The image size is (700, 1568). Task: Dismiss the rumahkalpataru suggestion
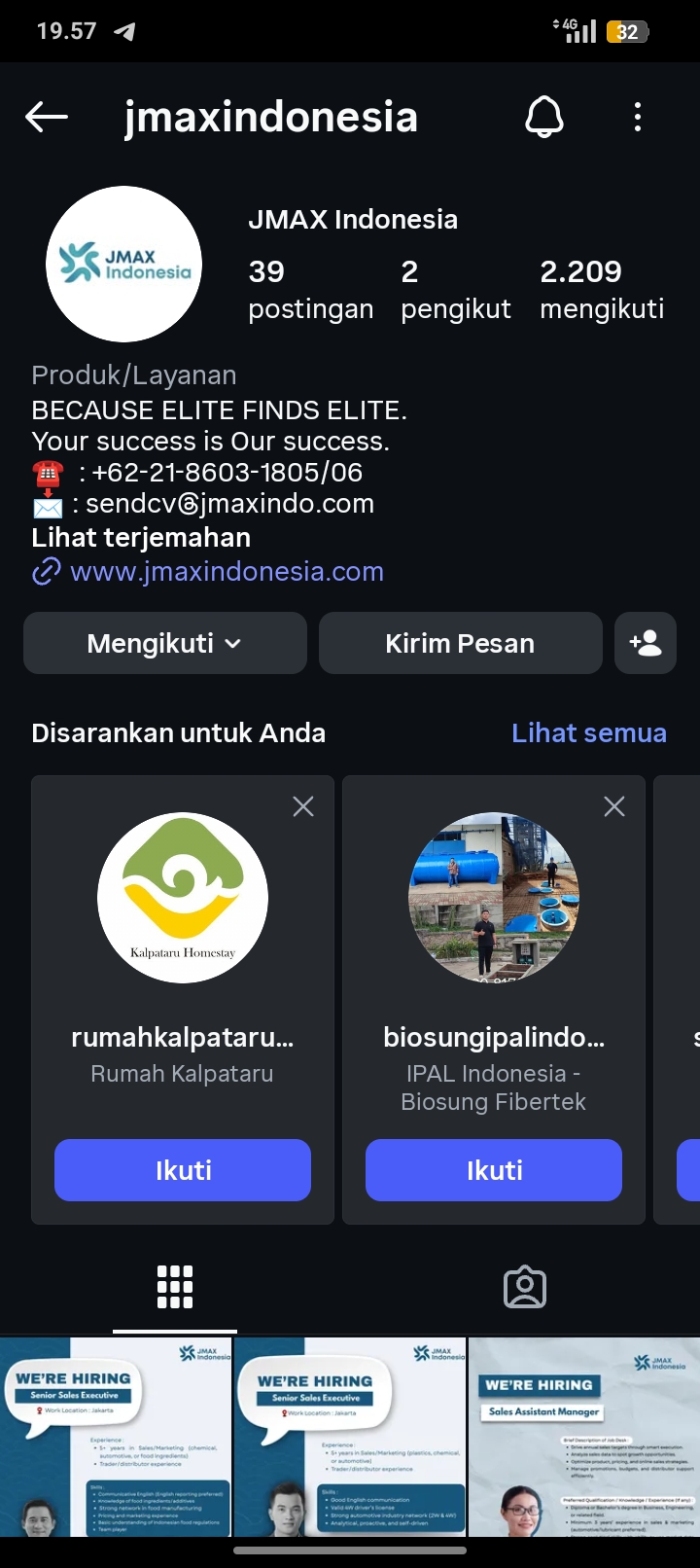[x=303, y=806]
